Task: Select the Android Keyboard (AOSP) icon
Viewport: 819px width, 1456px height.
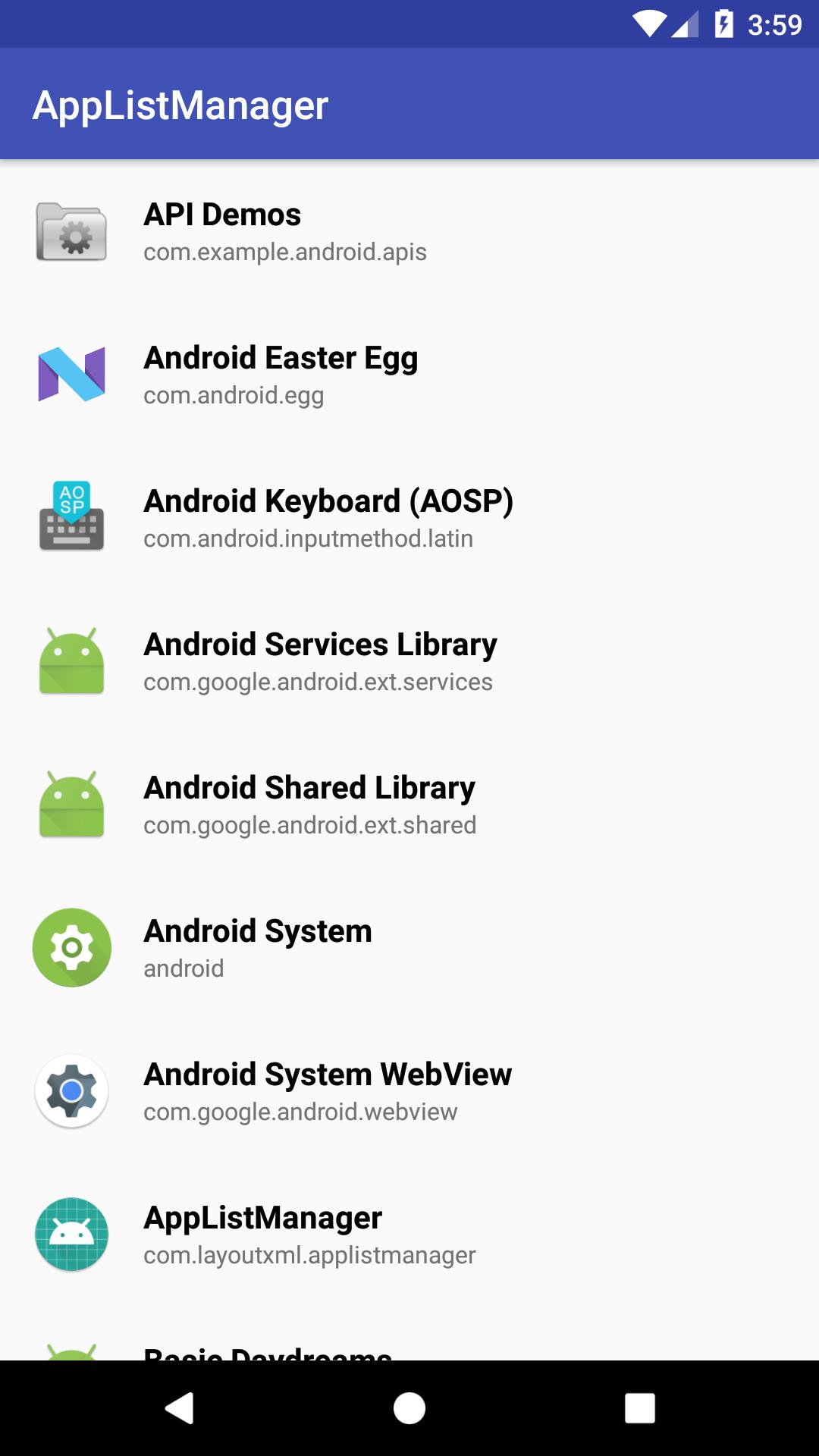Action: click(x=71, y=518)
